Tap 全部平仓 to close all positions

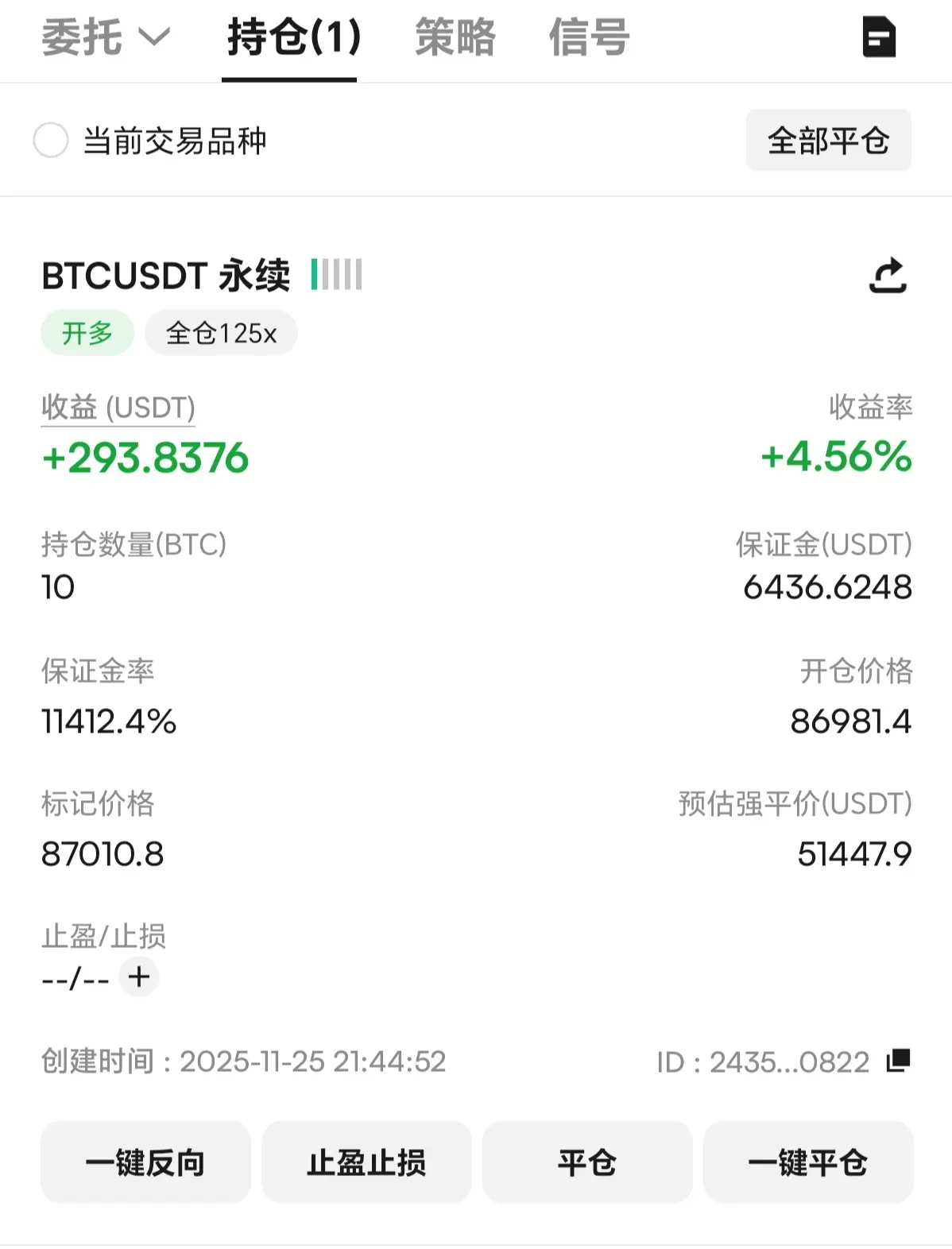pos(828,141)
